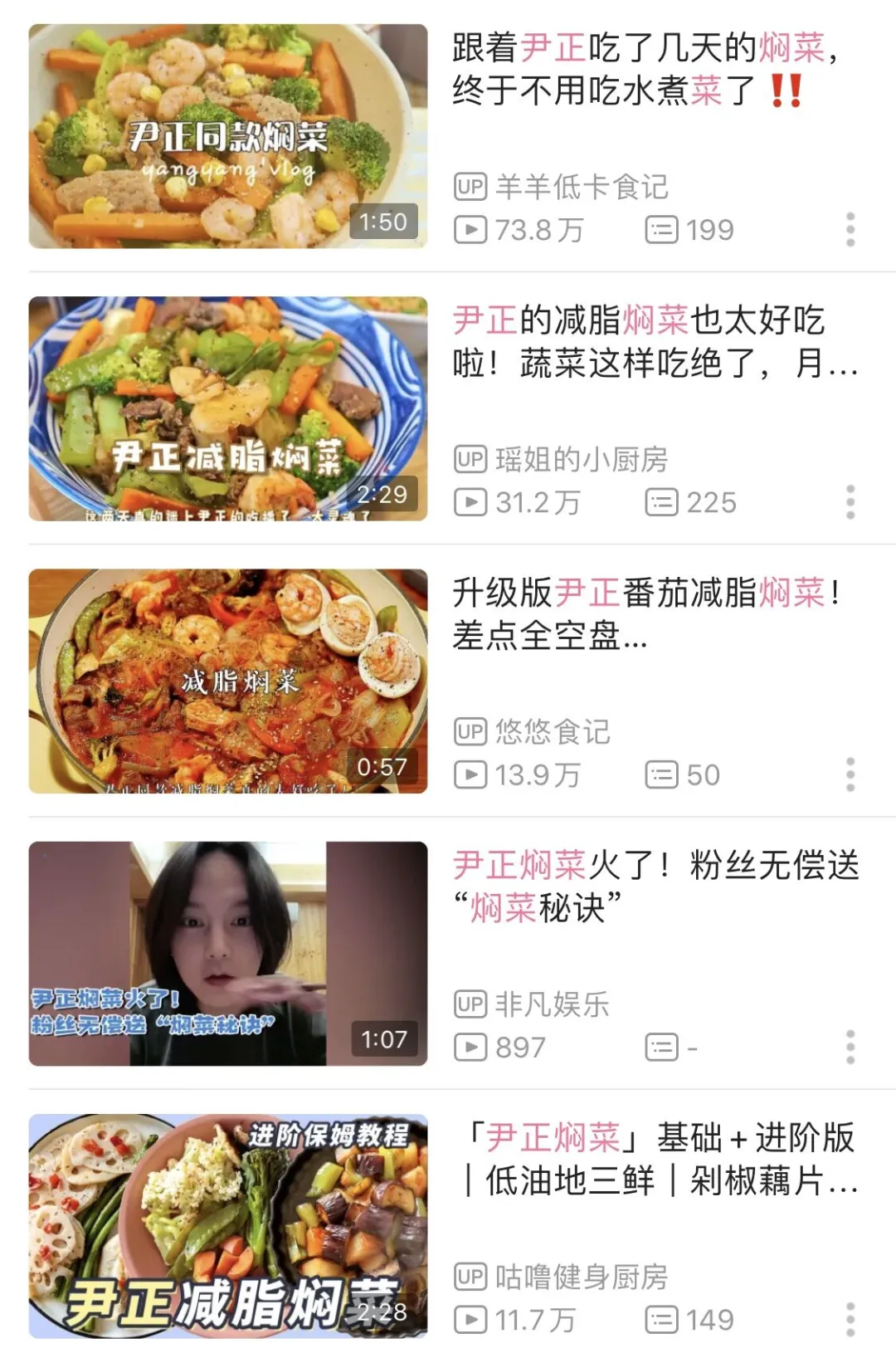Click uploader name 悠悠食记
Viewport: 896px width, 1353px height.
(552, 730)
